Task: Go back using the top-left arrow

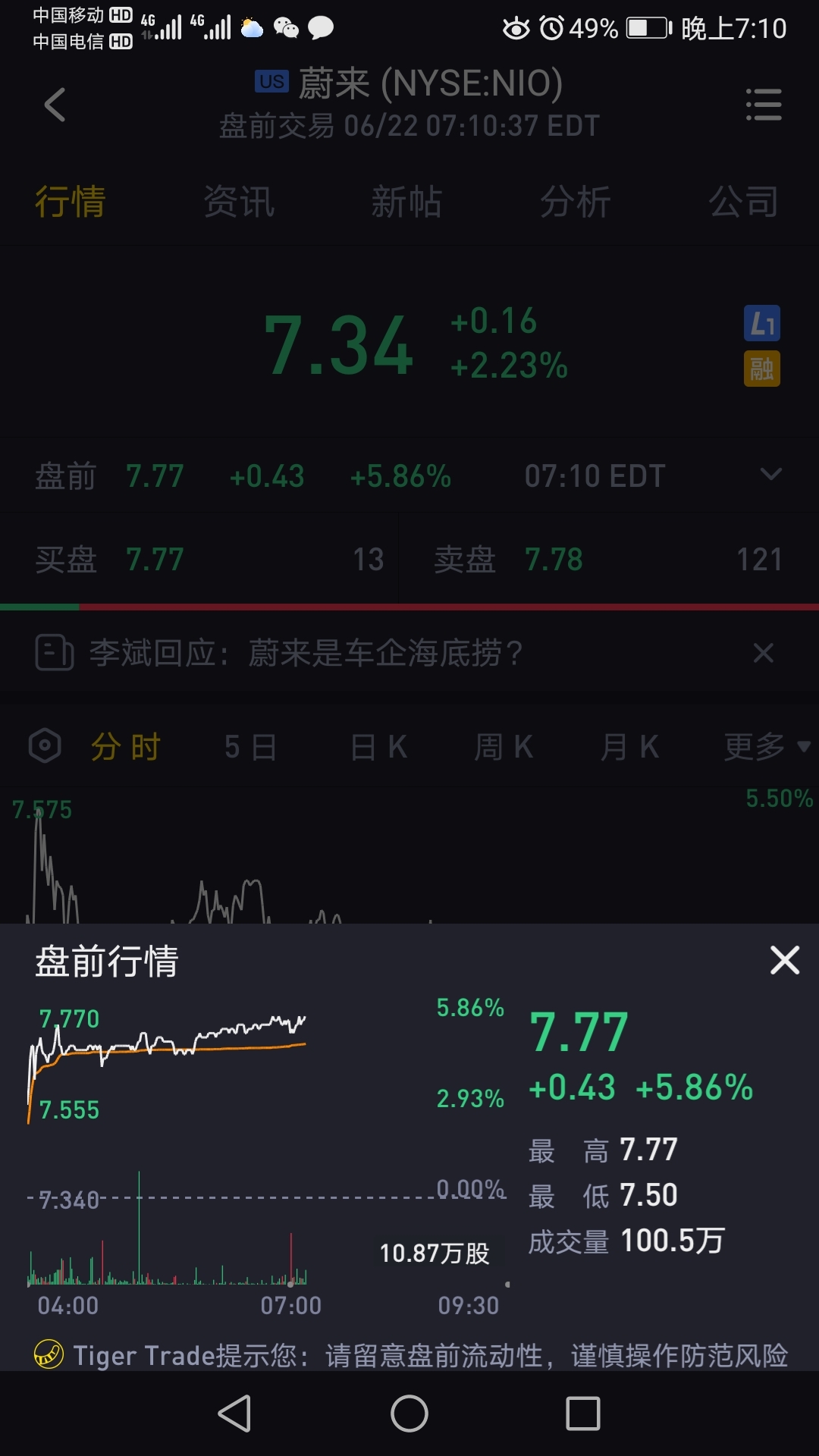Action: [x=55, y=105]
